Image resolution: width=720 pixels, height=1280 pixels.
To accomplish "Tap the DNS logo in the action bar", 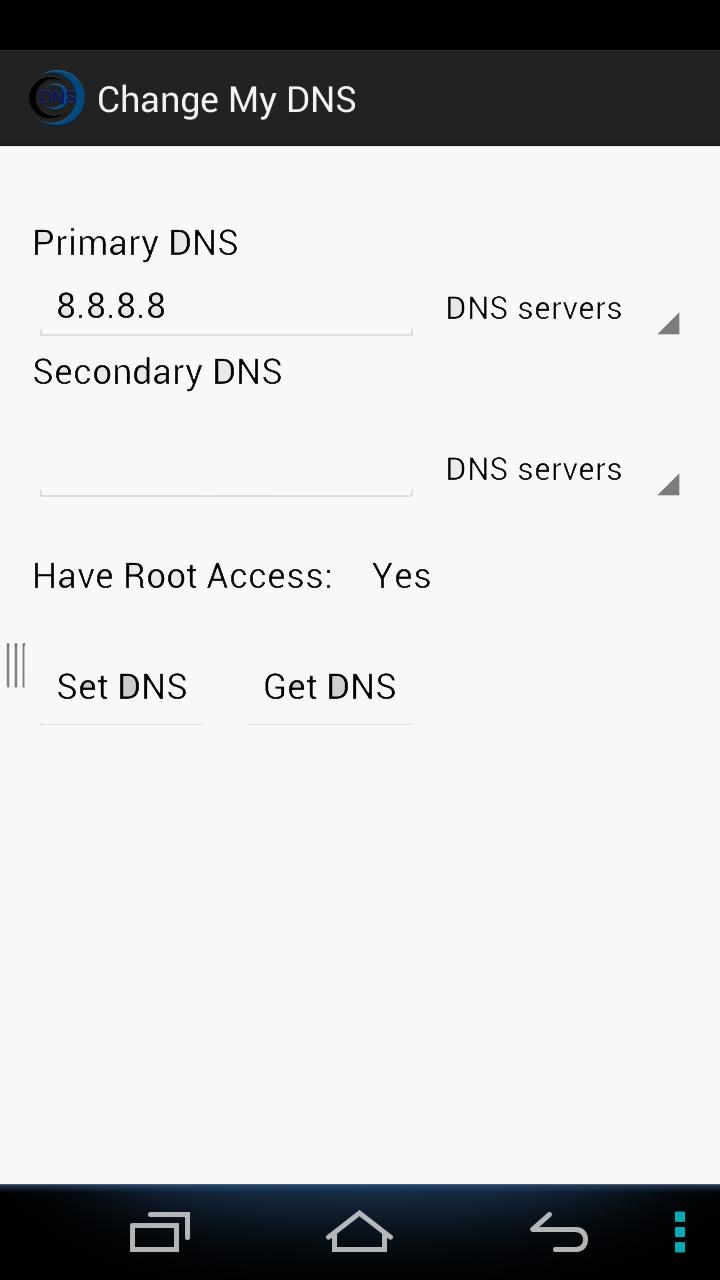I will (56, 97).
